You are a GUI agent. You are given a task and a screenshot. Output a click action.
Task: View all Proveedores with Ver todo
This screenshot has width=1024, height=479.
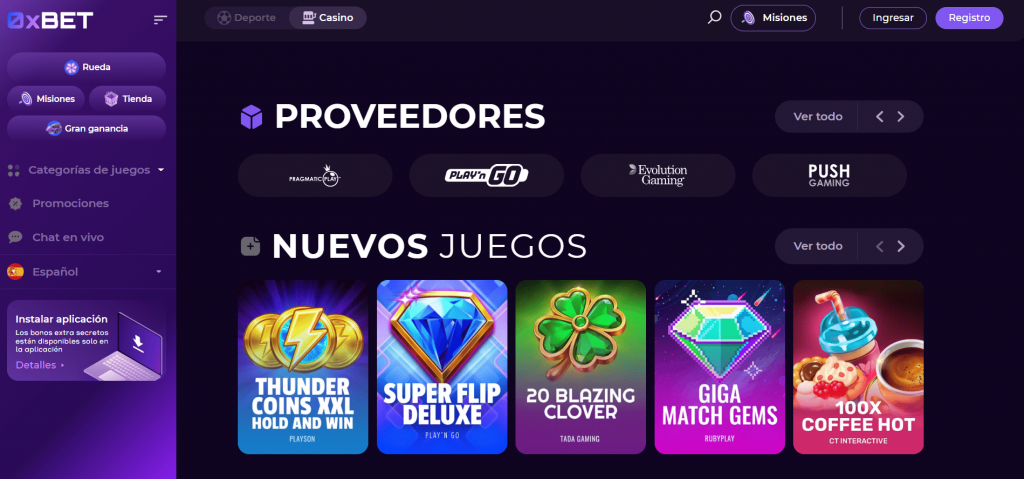coord(817,116)
